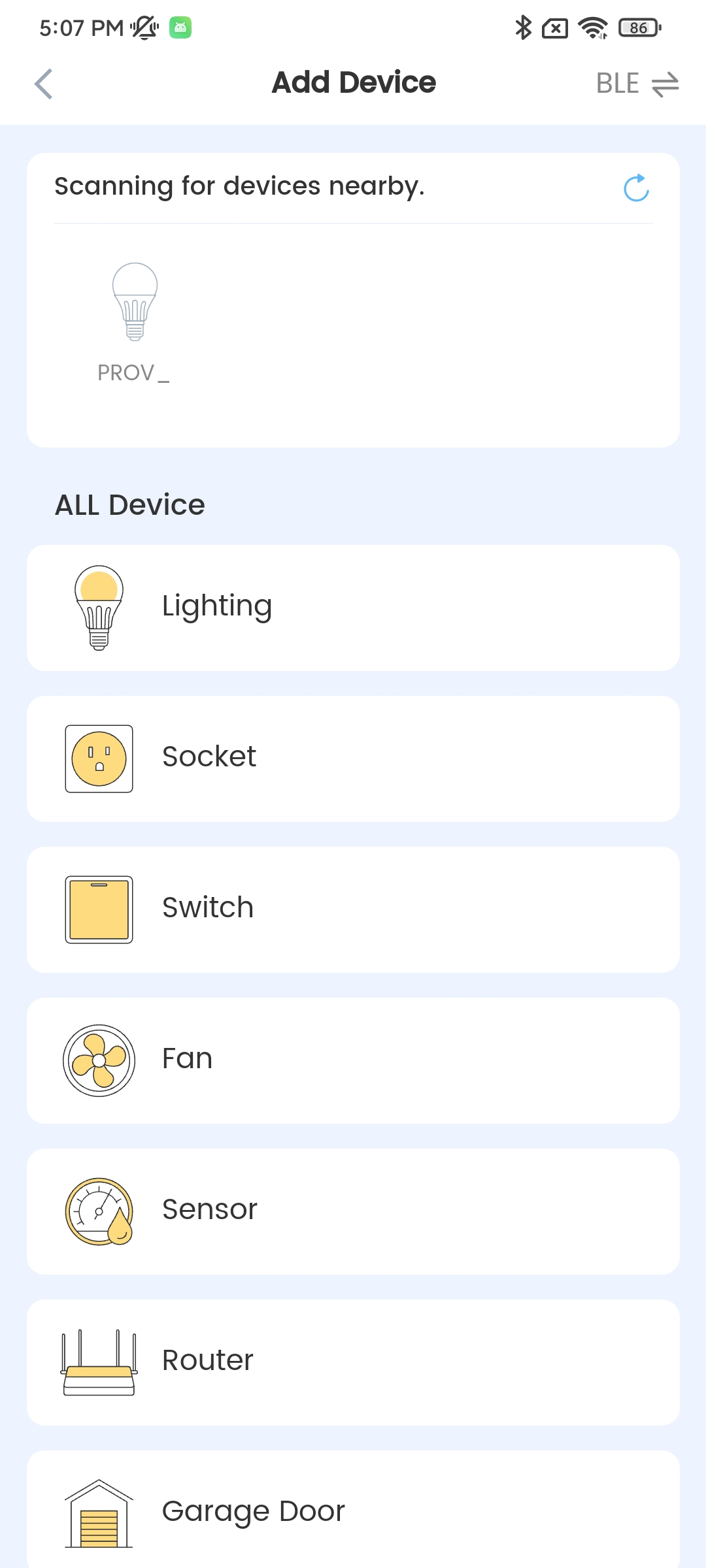This screenshot has height=1568, width=706.
Task: Select the discovered PROV_ device
Action: click(x=133, y=314)
